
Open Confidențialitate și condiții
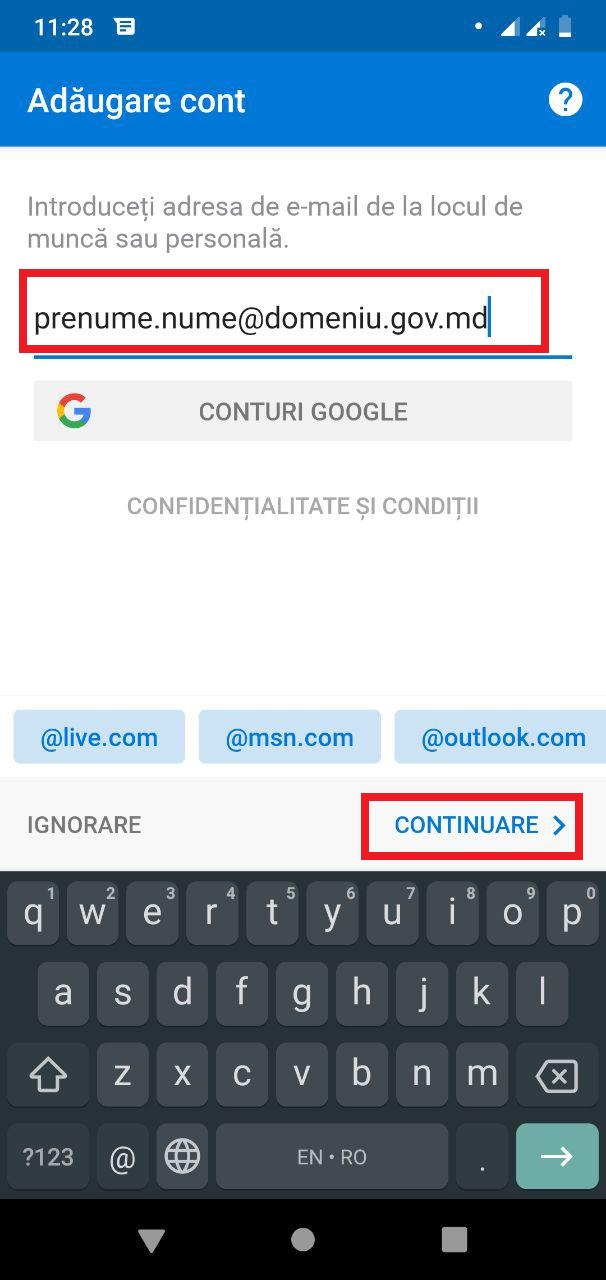tap(303, 506)
